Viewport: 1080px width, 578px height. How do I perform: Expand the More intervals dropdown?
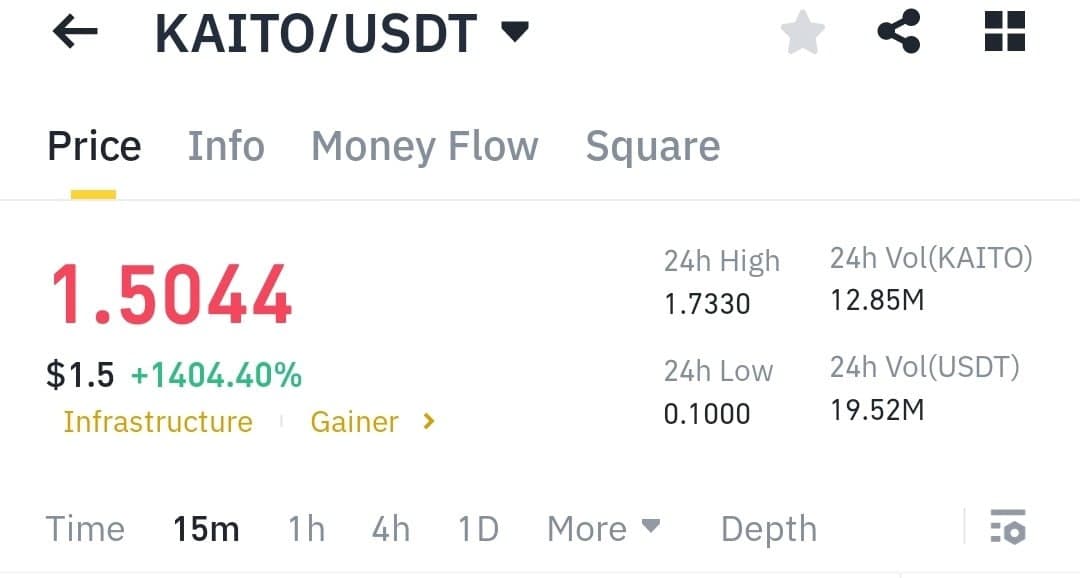[x=603, y=529]
